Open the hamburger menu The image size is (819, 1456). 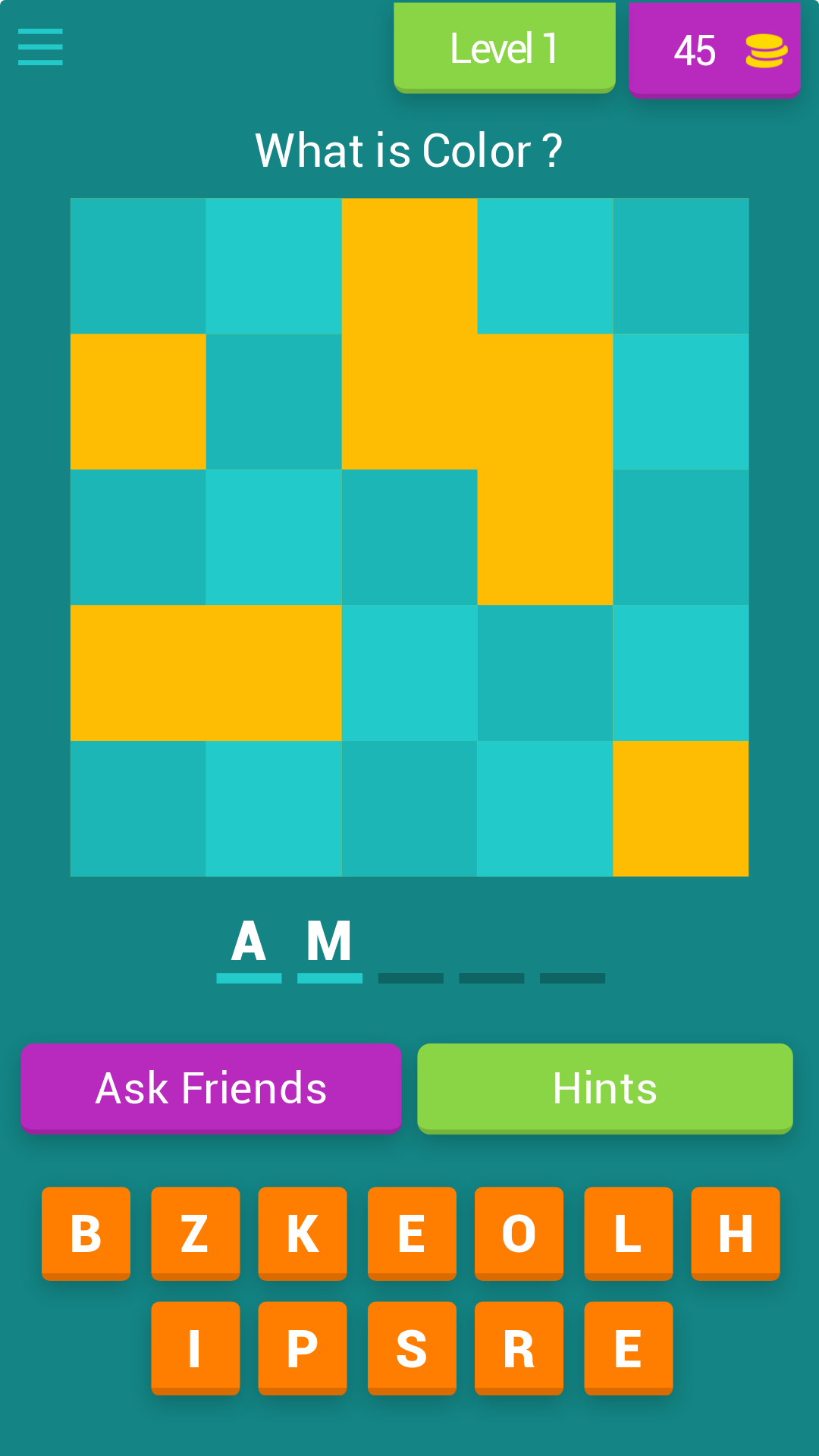point(40,47)
